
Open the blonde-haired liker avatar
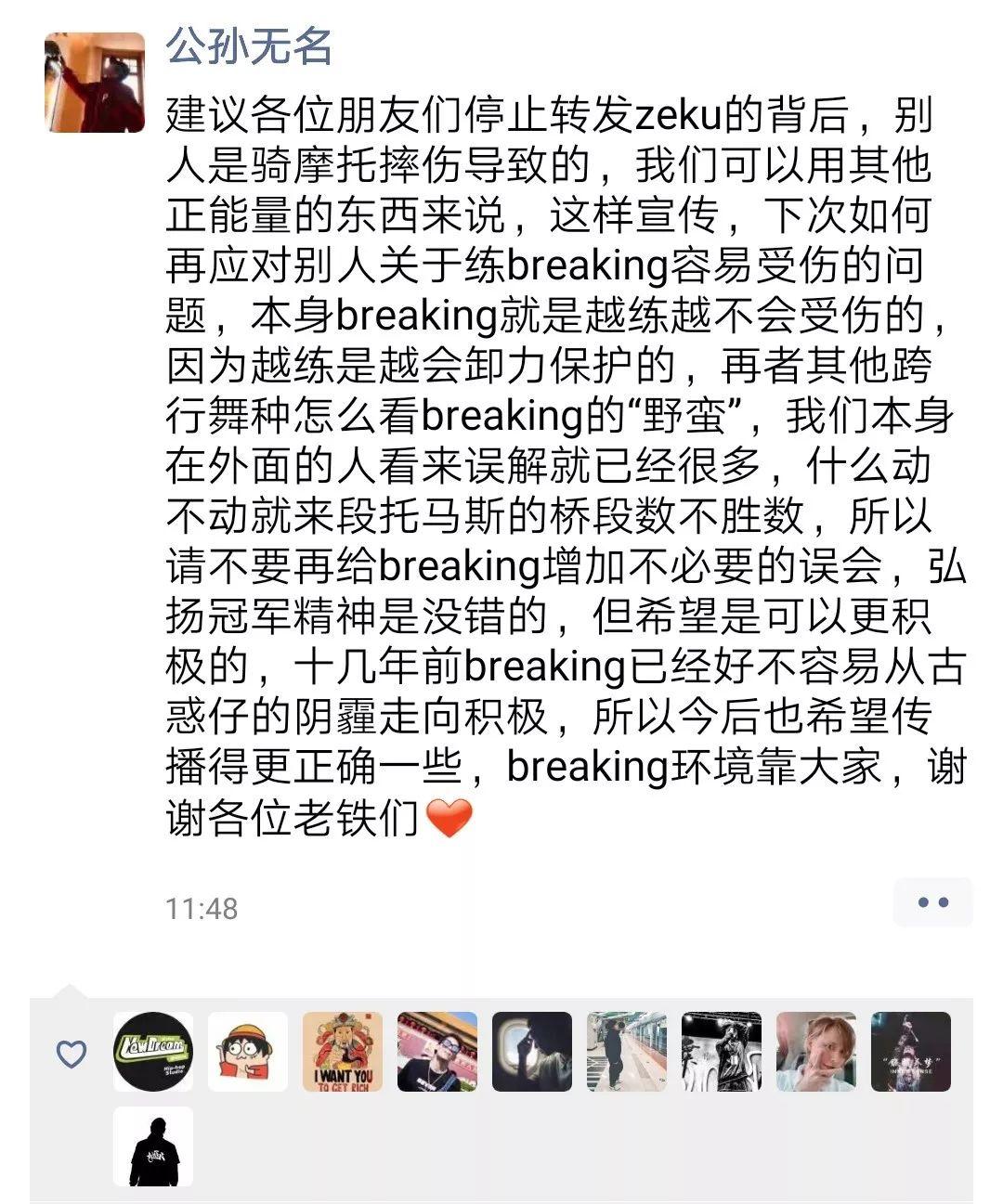click(815, 1051)
